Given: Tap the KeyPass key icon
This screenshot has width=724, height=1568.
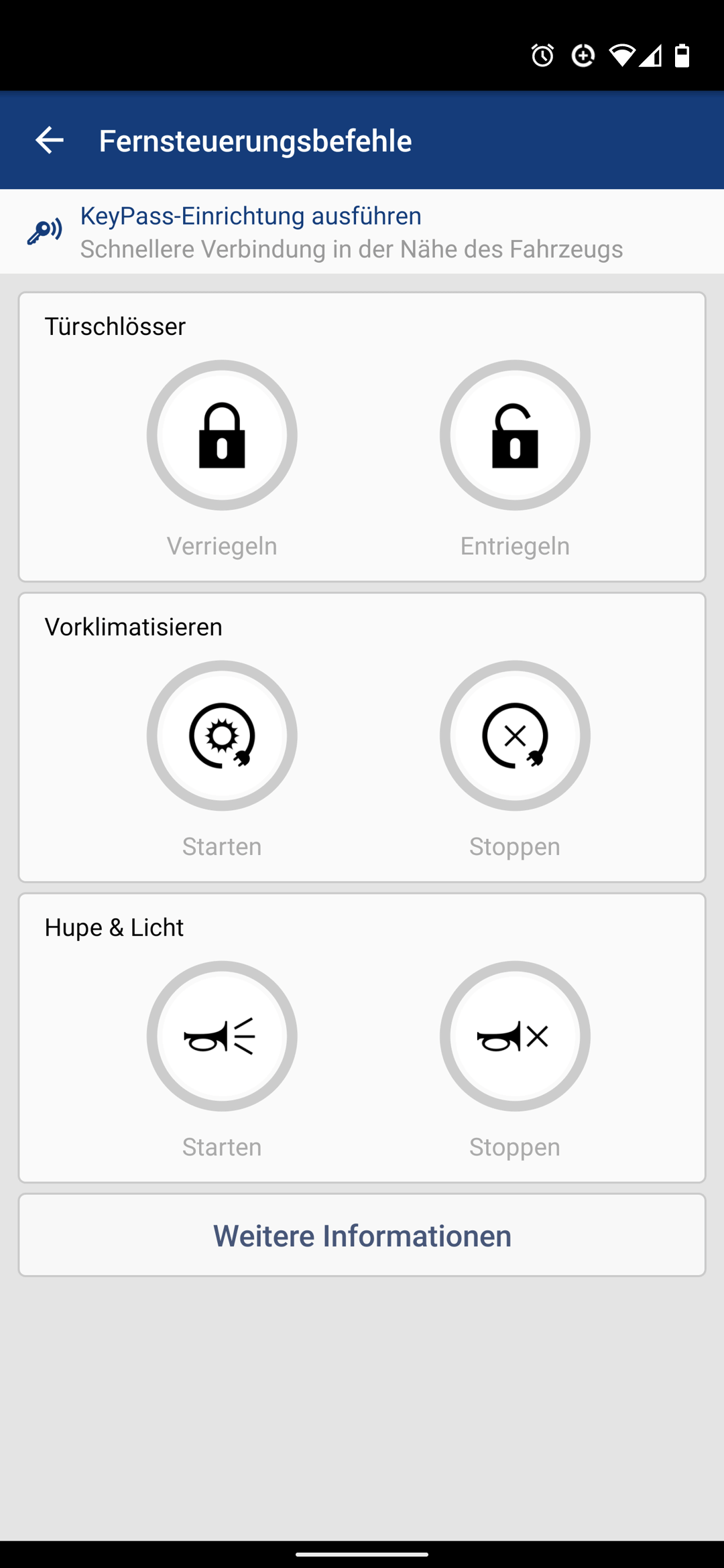Looking at the screenshot, I should coord(44,231).
